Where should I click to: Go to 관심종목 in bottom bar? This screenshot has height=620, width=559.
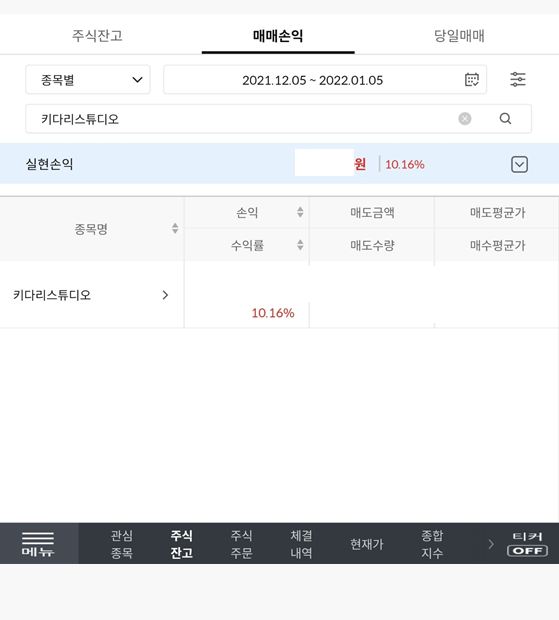point(122,544)
